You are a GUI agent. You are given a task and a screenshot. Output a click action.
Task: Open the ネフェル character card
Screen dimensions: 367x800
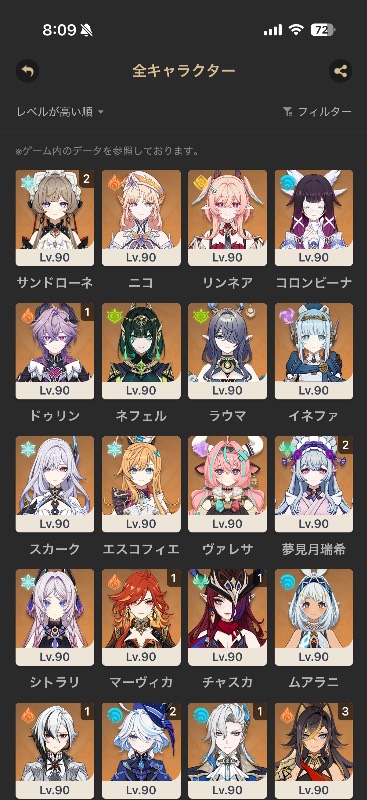(x=141, y=351)
